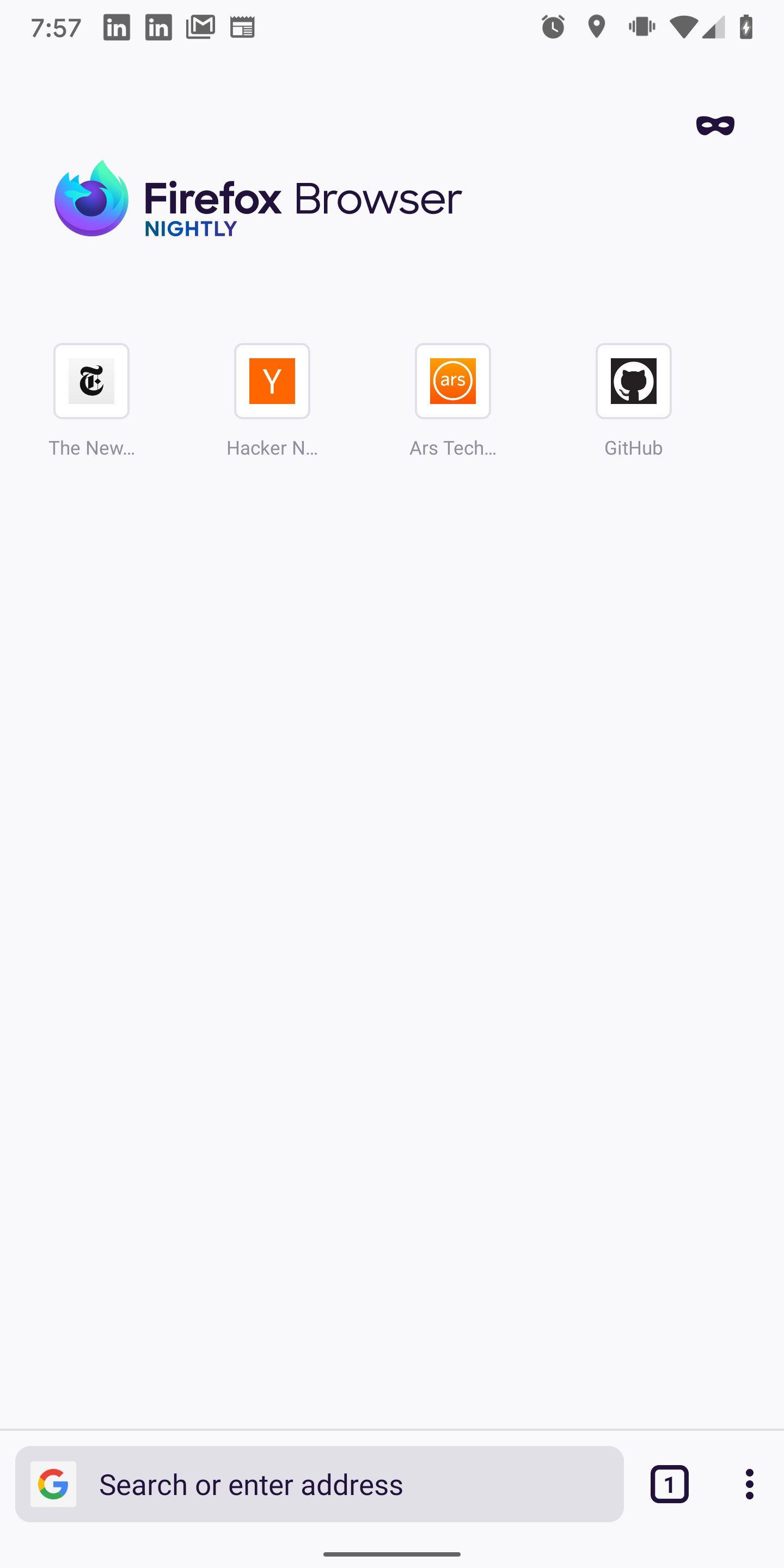This screenshot has height=1568, width=784.
Task: Switch to private browsing mode
Action: (x=715, y=126)
